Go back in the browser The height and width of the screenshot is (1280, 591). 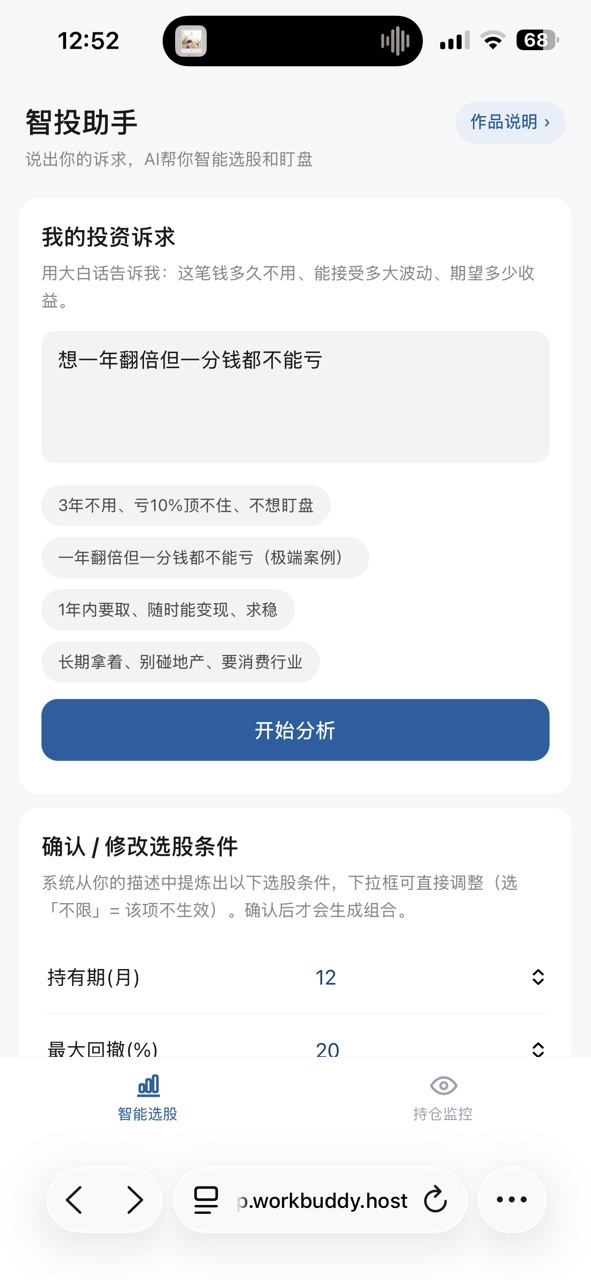(74, 1200)
